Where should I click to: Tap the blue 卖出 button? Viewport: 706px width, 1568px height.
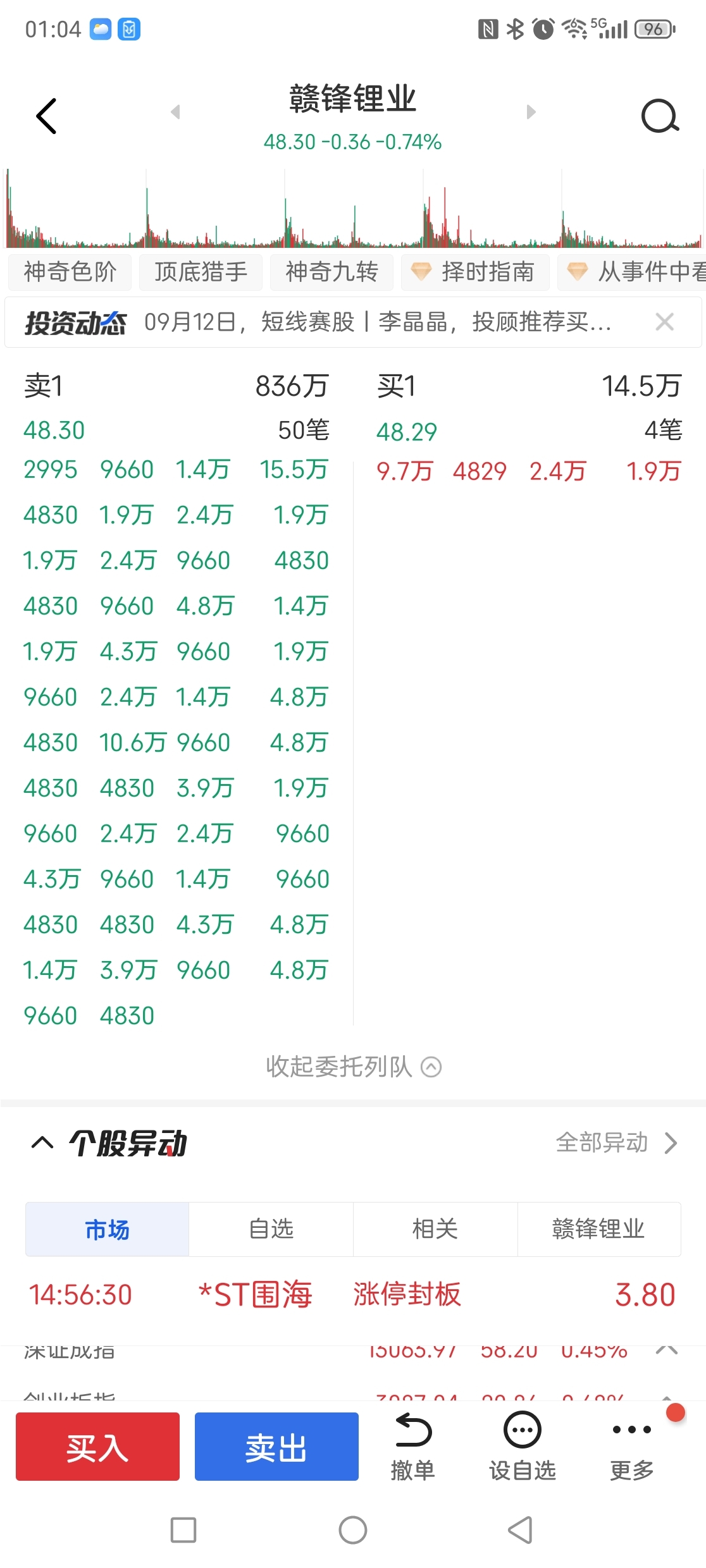[276, 1447]
